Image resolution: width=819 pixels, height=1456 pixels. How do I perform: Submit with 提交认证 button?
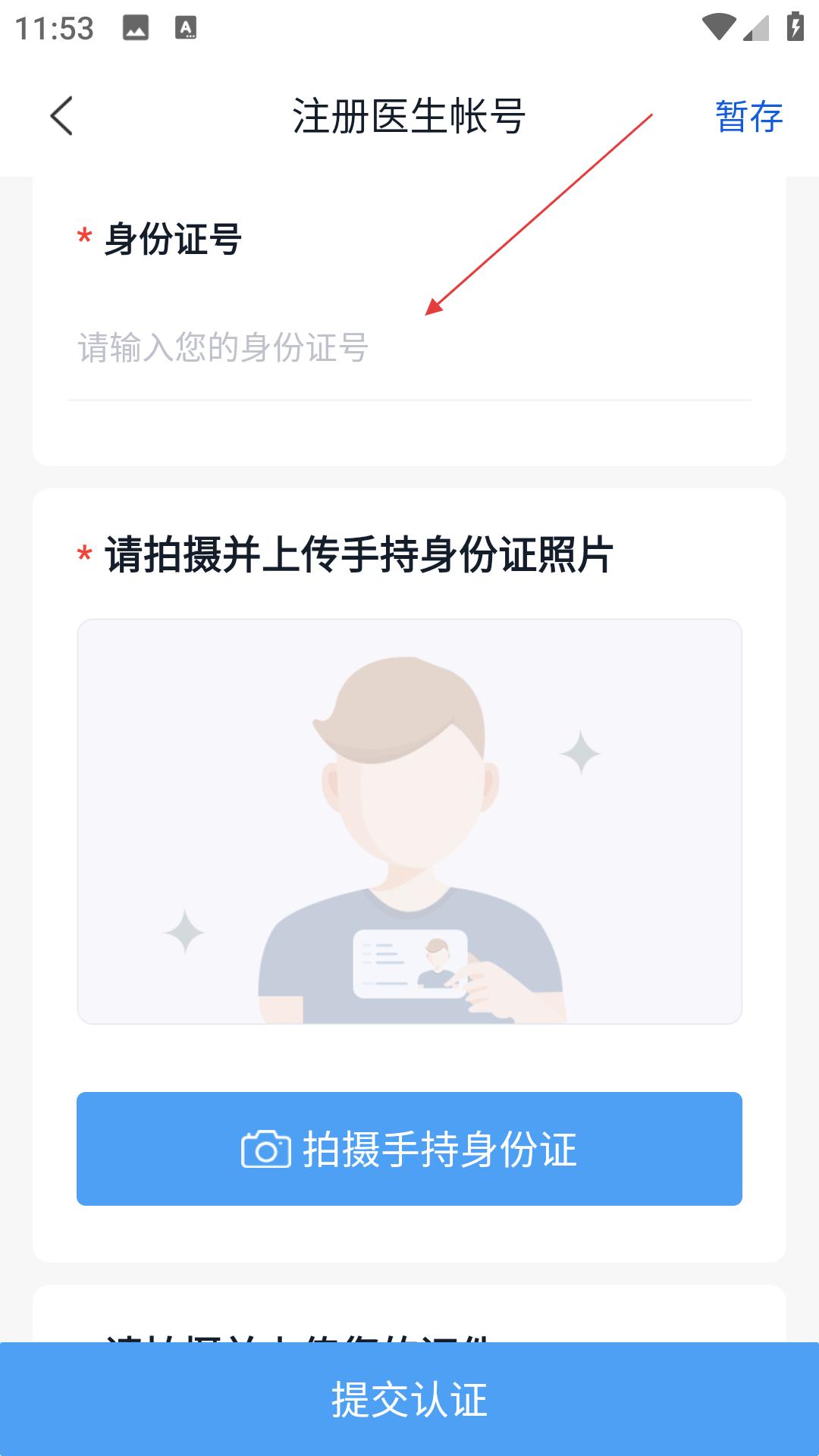tap(409, 1399)
